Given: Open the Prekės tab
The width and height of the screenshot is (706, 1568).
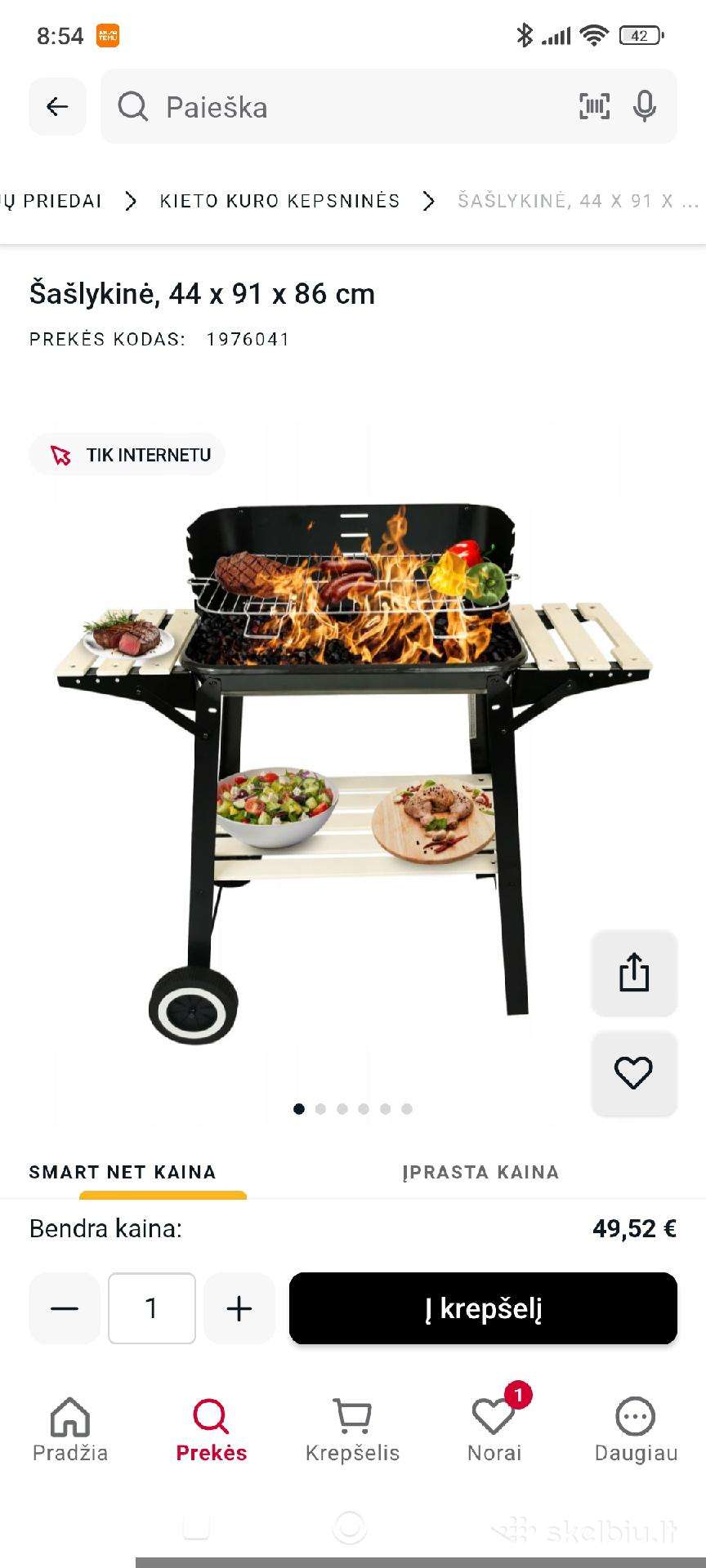Looking at the screenshot, I should coord(212,1429).
